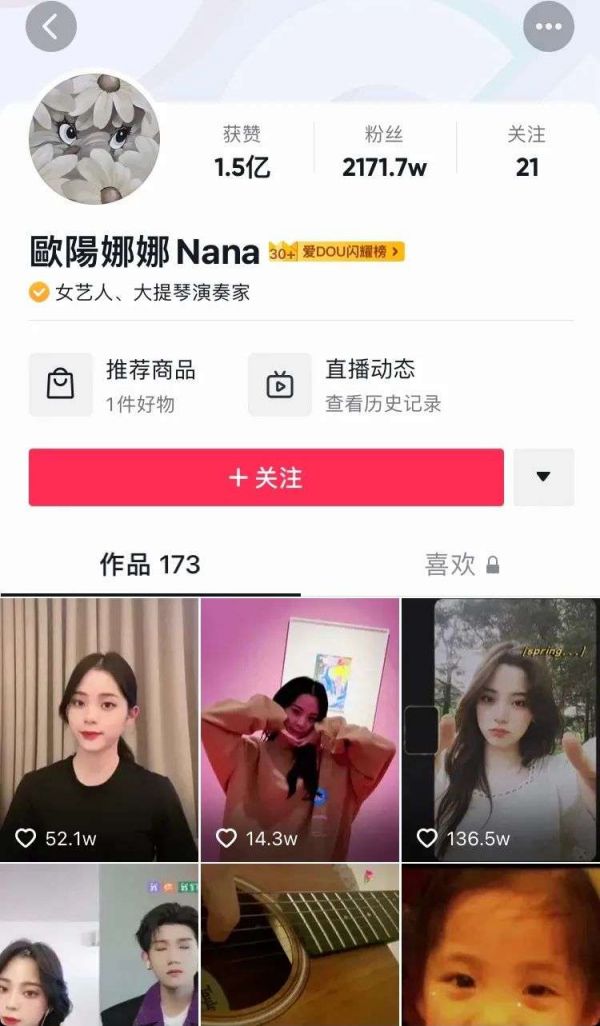The height and width of the screenshot is (1026, 600).
Task: Go back using the top-left arrow
Action: pyautogui.click(x=51, y=27)
